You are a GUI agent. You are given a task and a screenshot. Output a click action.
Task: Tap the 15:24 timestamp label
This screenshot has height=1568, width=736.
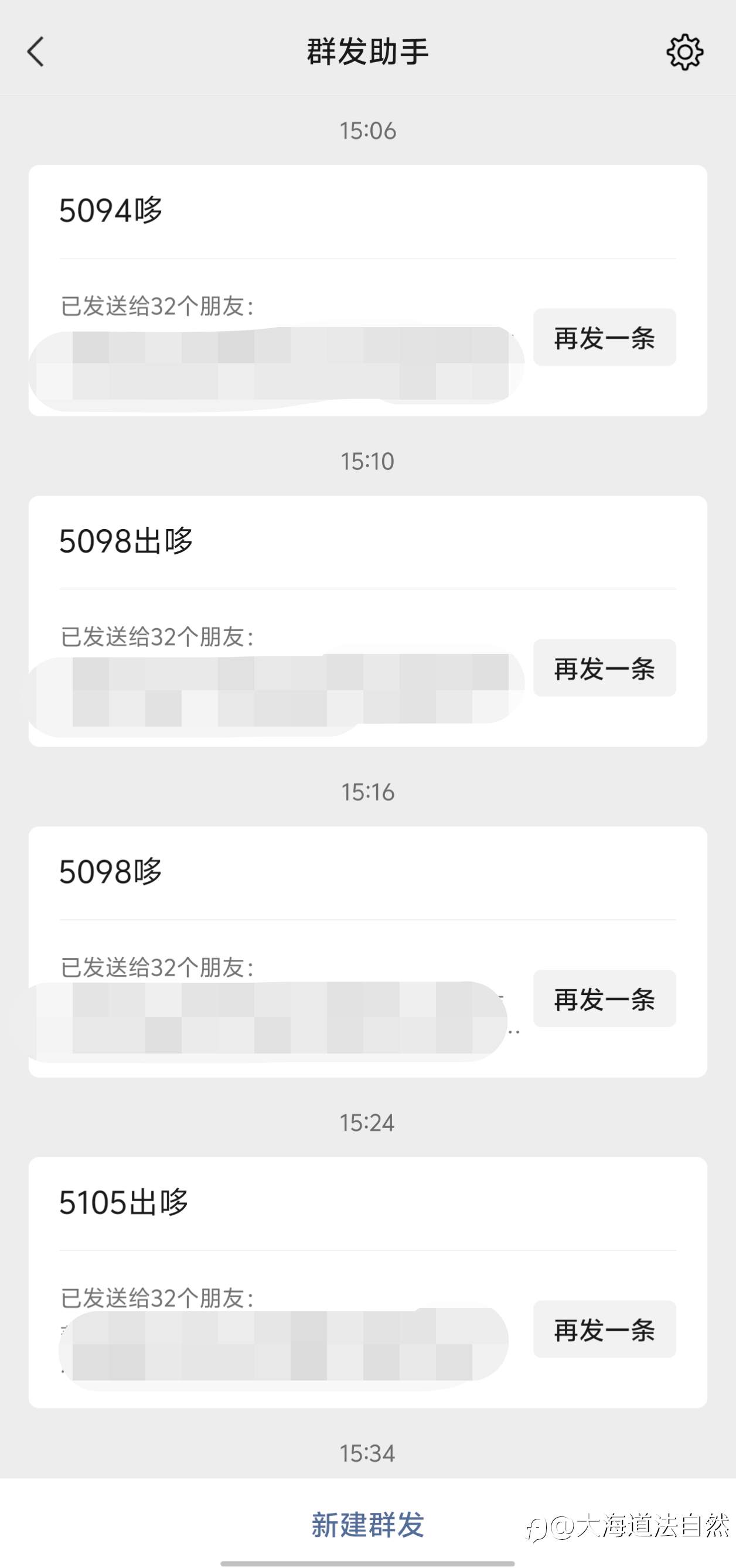(x=367, y=1122)
